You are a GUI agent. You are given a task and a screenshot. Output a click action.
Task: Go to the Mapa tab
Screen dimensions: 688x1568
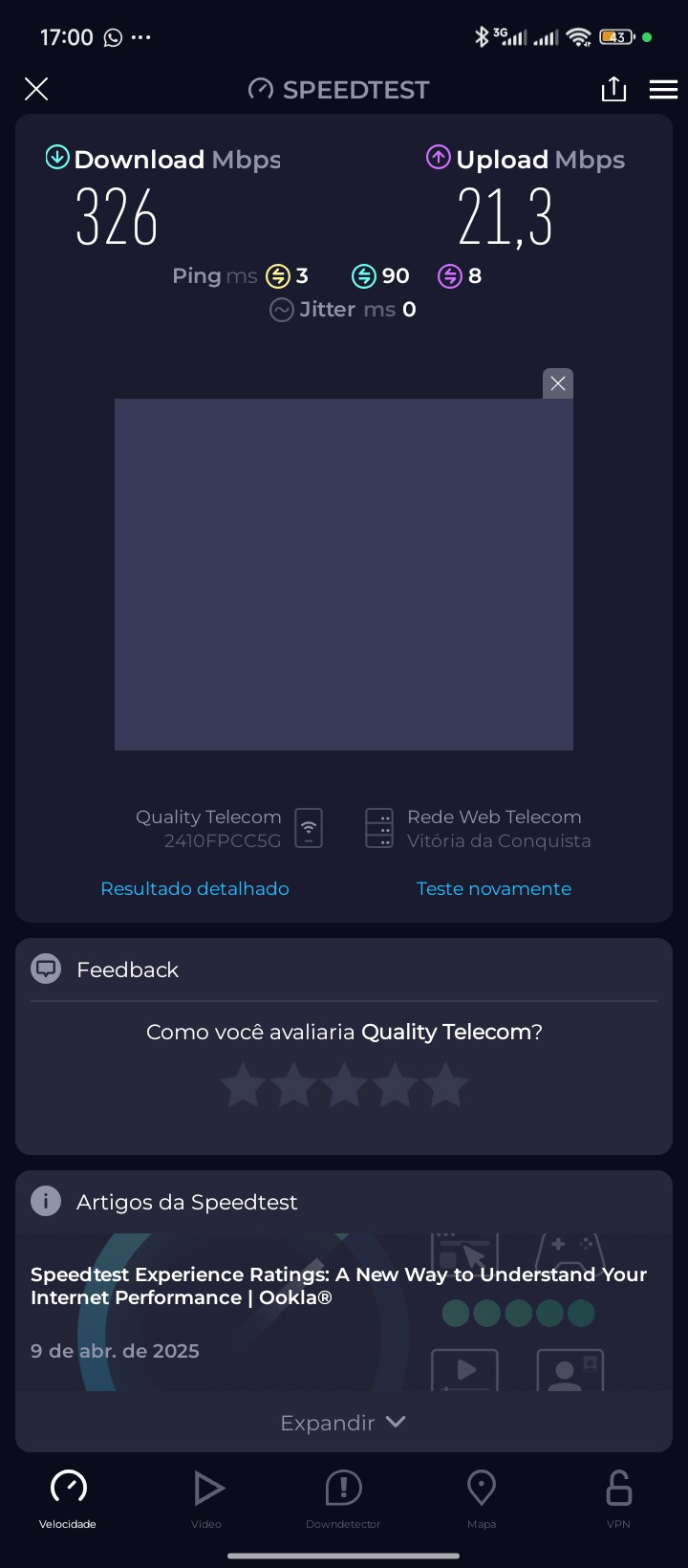click(481, 1497)
